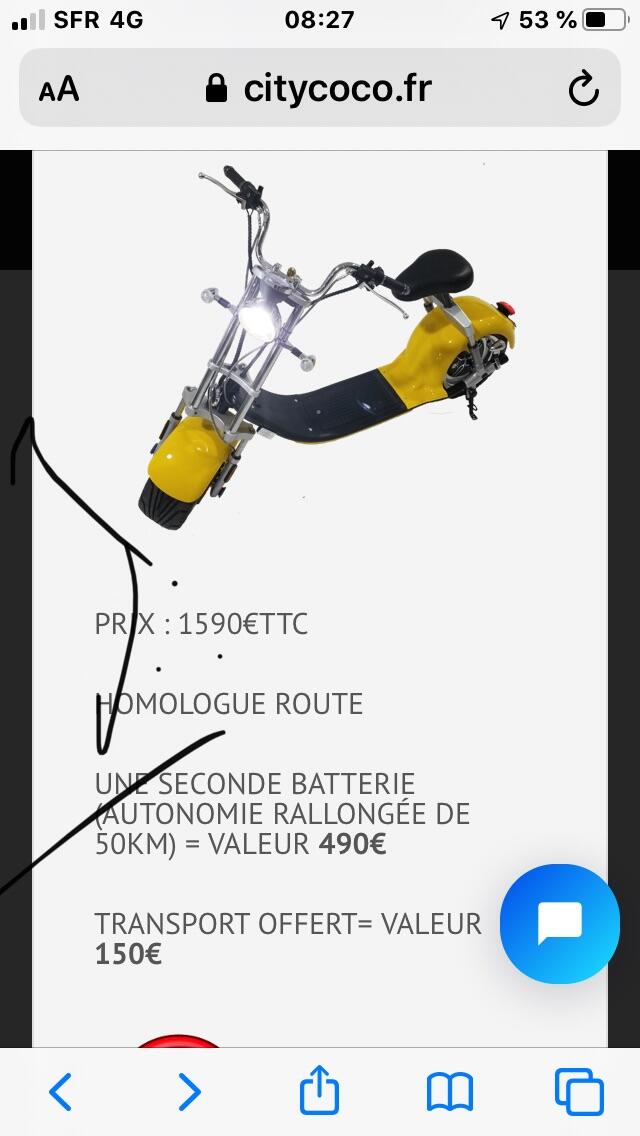640x1136 pixels.
Task: Go back to the previous page
Action: point(61,1092)
